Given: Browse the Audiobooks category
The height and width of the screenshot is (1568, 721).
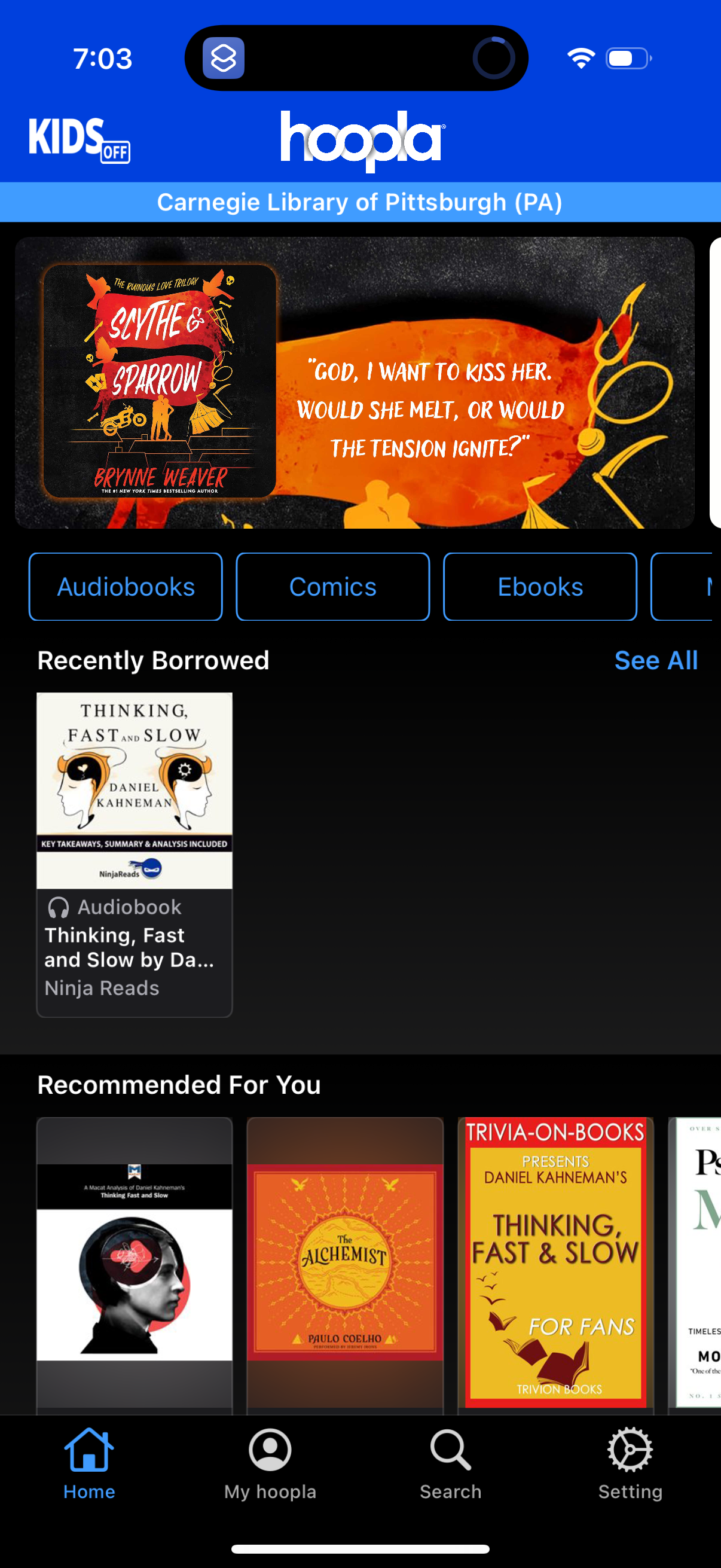Looking at the screenshot, I should (x=126, y=586).
